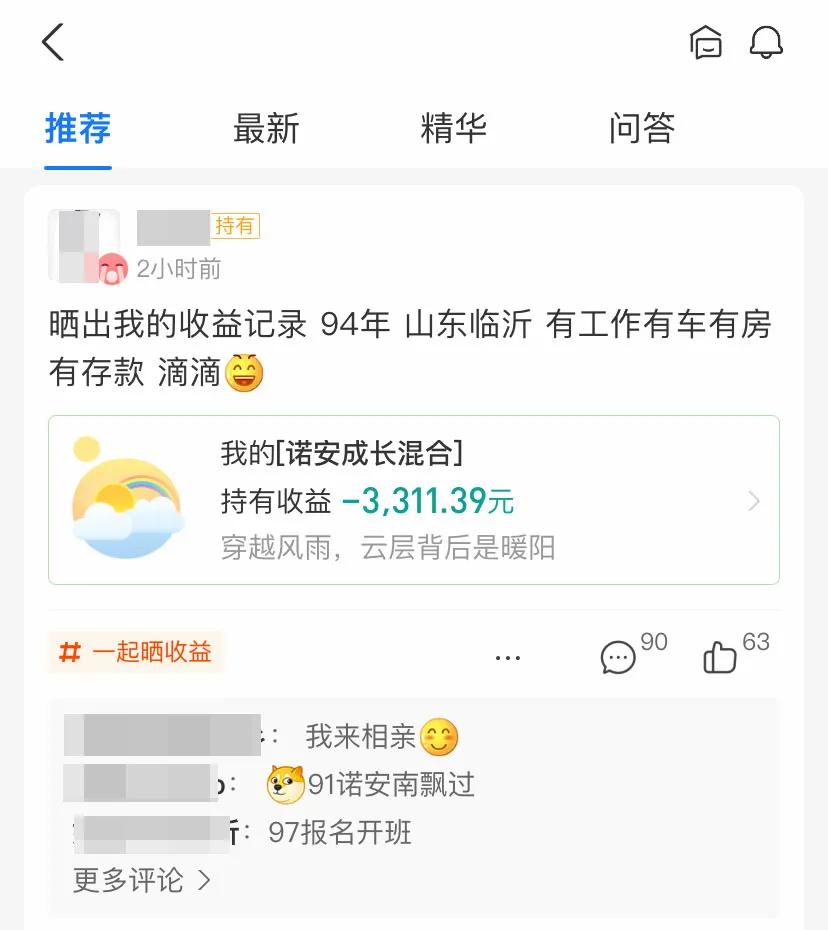
Task: Switch to the 最新 tab
Action: point(266,129)
